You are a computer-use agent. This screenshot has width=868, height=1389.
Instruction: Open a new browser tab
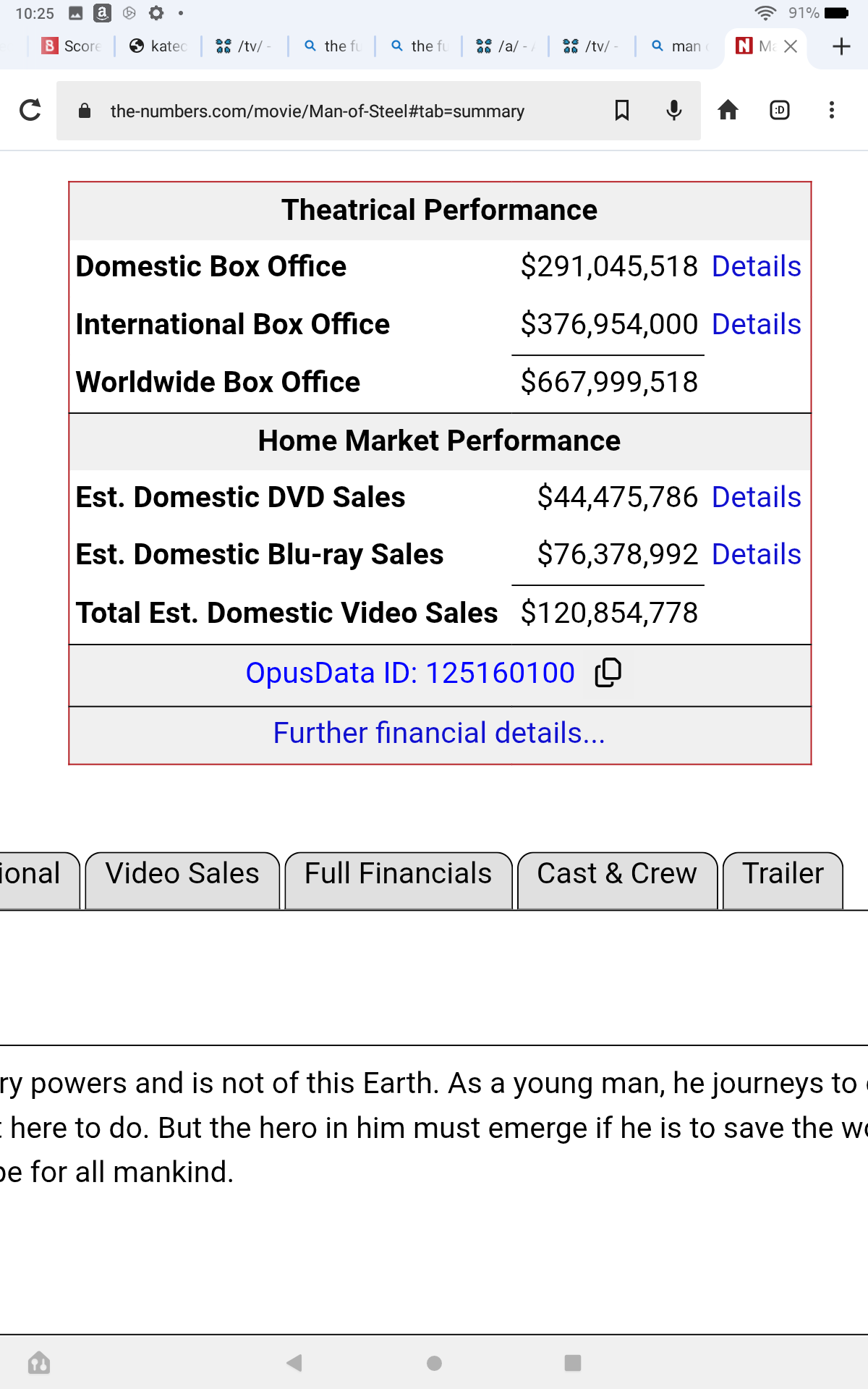click(841, 46)
